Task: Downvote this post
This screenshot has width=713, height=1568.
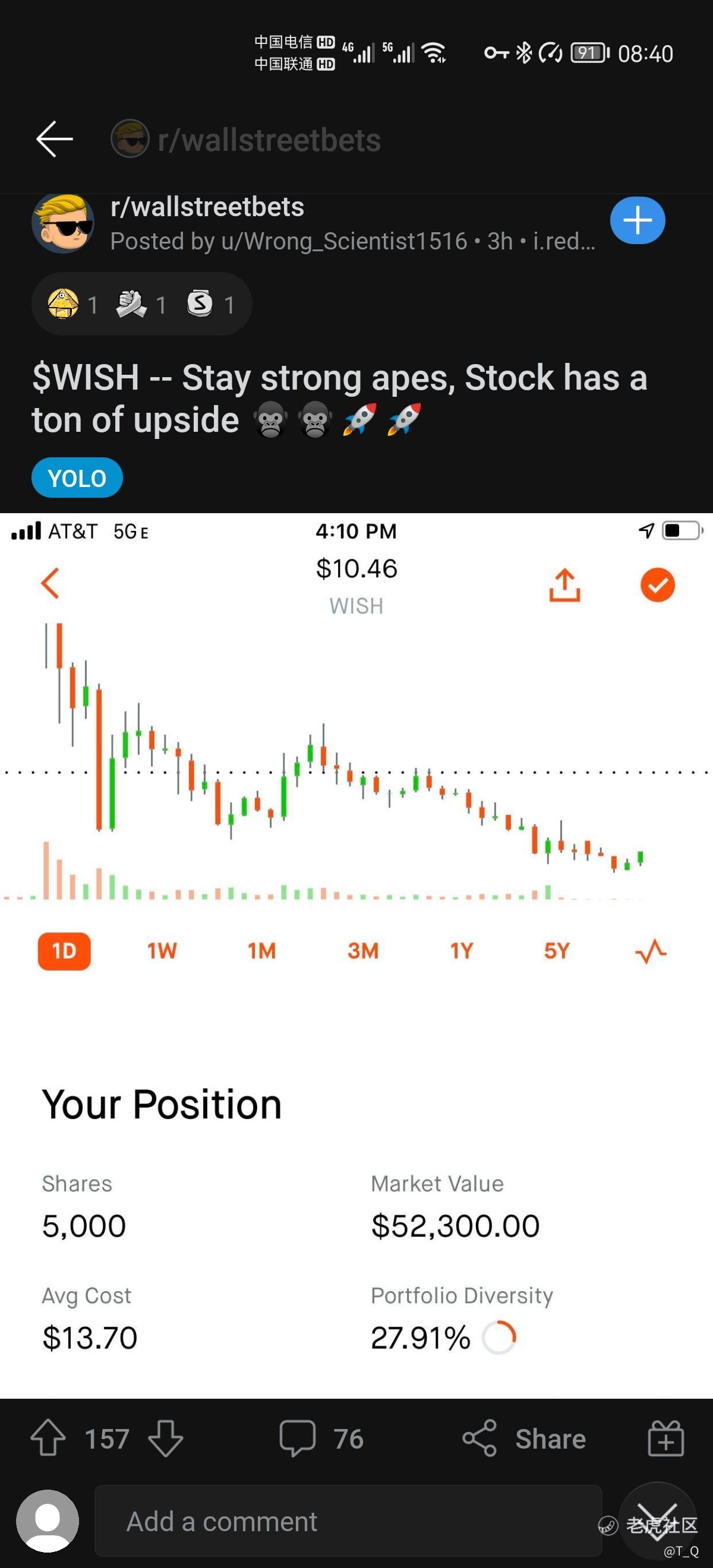Action: [166, 1439]
